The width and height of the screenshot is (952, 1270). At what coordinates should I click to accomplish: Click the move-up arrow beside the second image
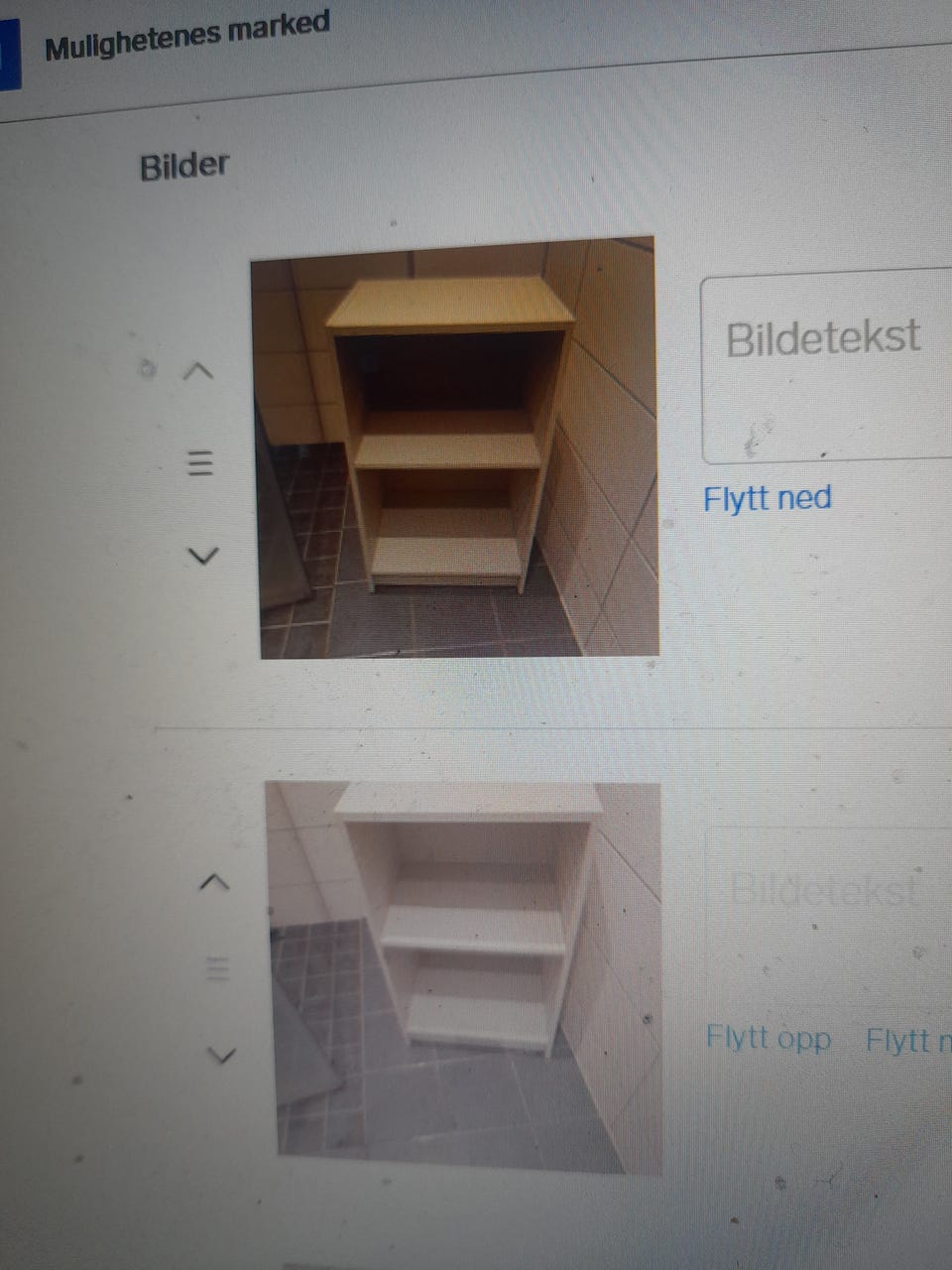tap(213, 881)
